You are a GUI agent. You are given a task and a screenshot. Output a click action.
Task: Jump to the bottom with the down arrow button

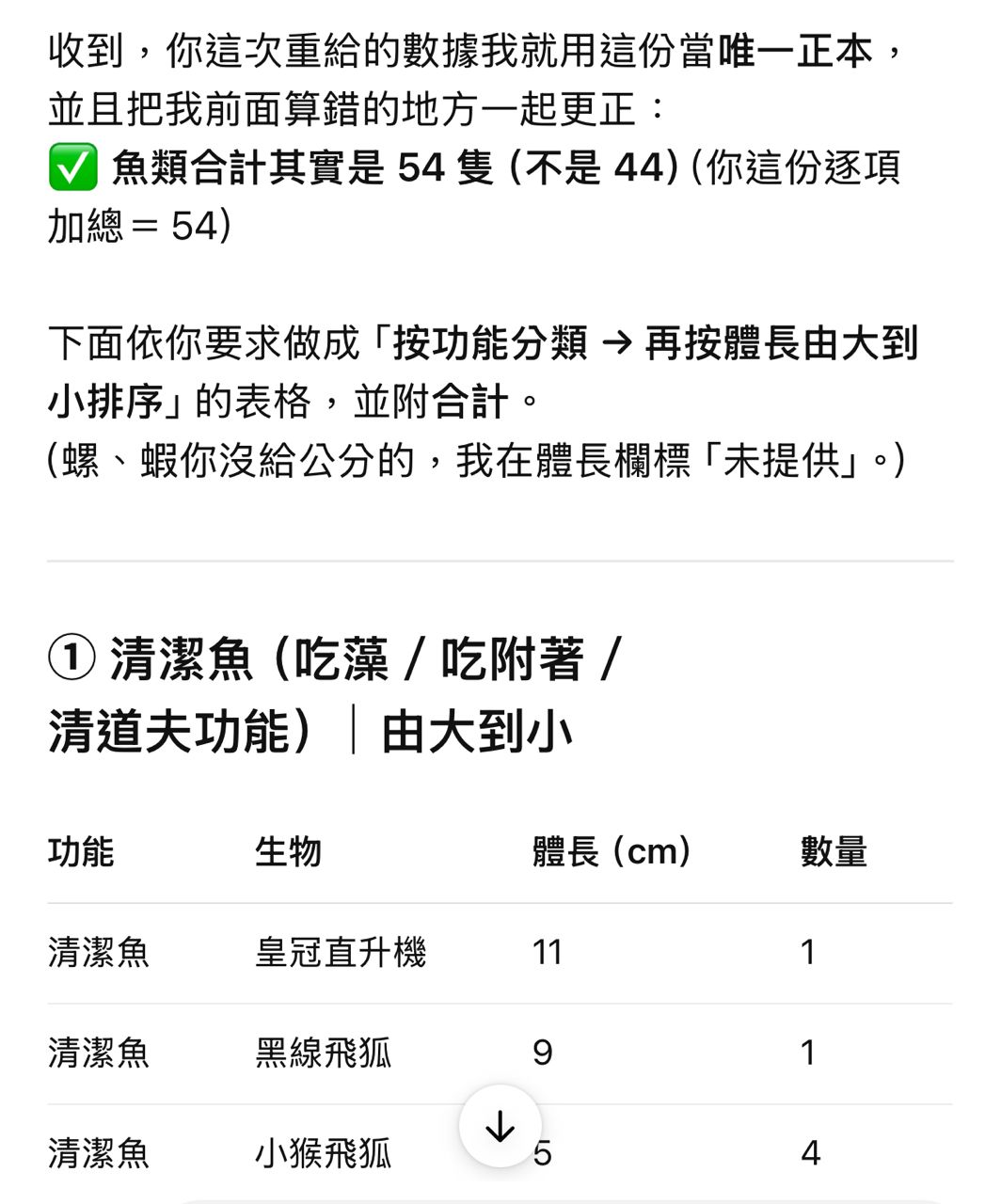[x=500, y=1126]
